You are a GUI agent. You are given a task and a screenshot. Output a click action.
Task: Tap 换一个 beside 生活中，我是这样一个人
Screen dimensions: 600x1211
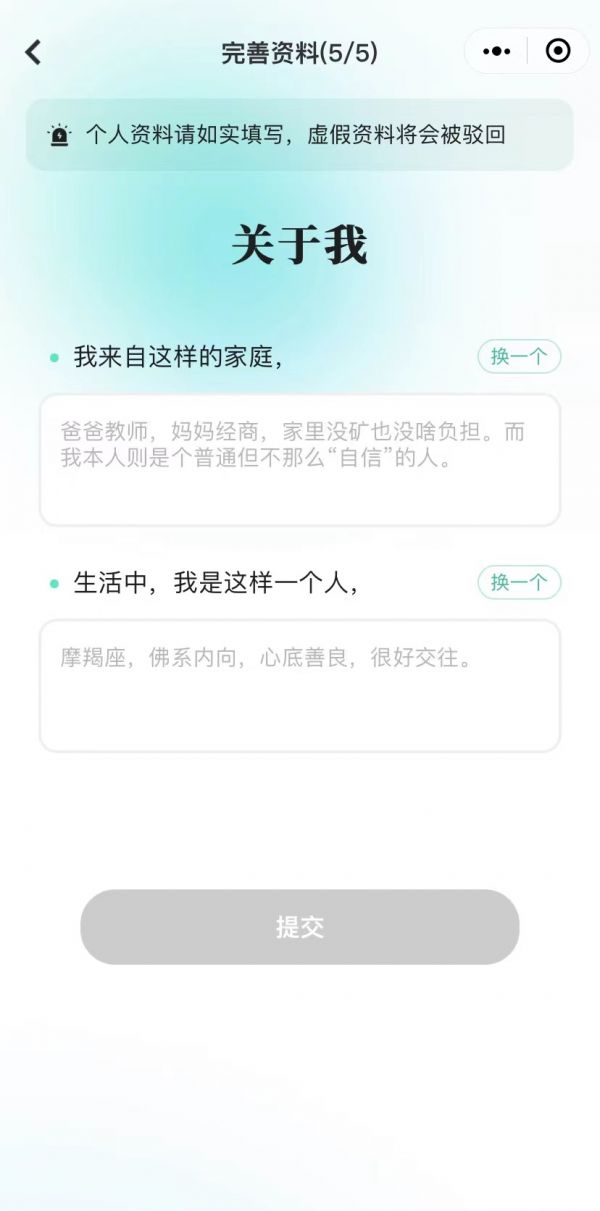tap(519, 582)
